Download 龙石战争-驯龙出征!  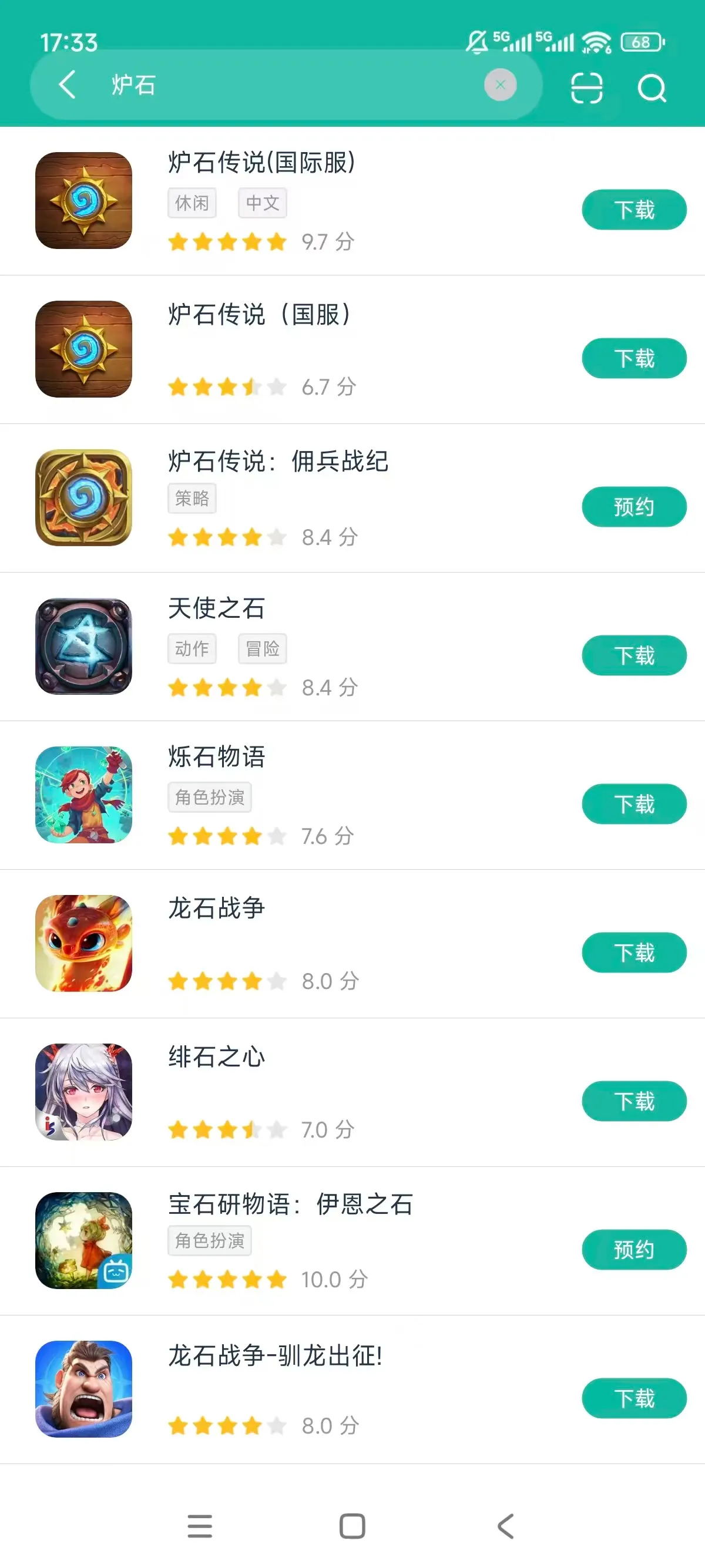[x=634, y=1398]
